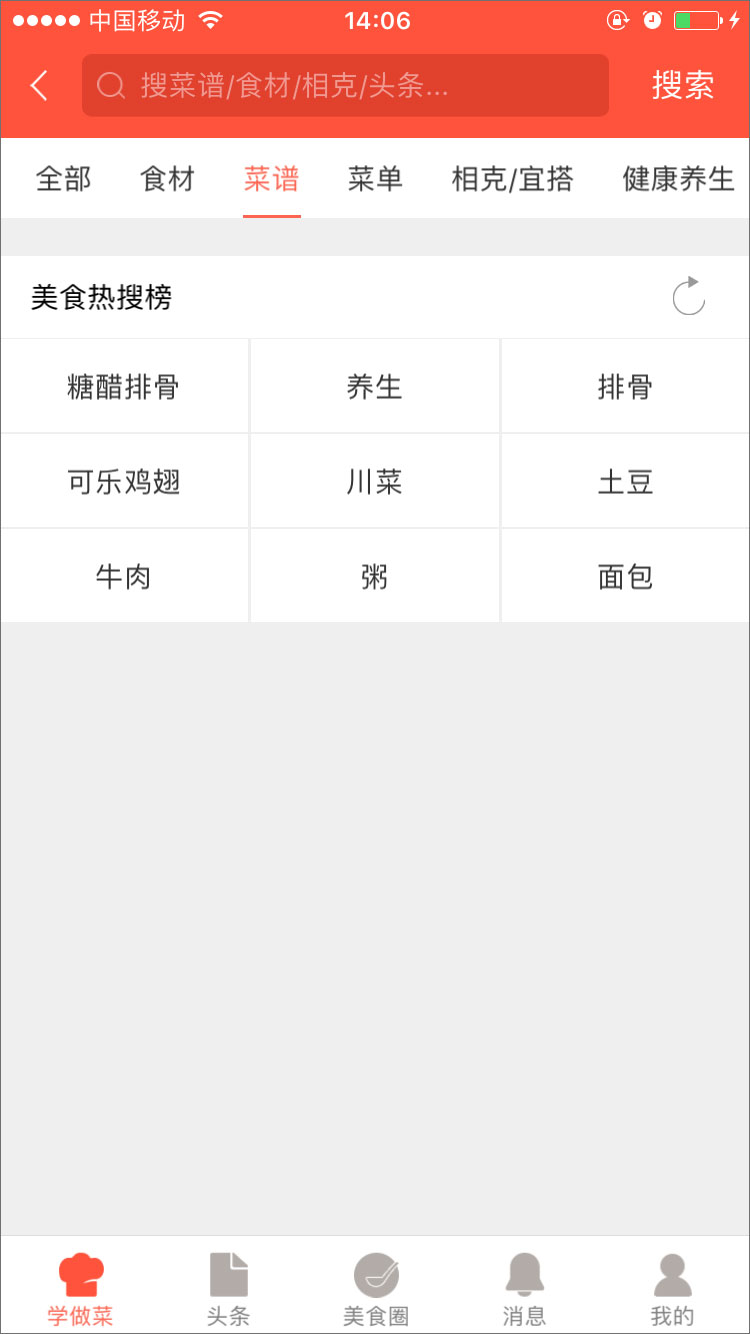Refresh the 美食热搜榜 hot search list

pyautogui.click(x=689, y=297)
